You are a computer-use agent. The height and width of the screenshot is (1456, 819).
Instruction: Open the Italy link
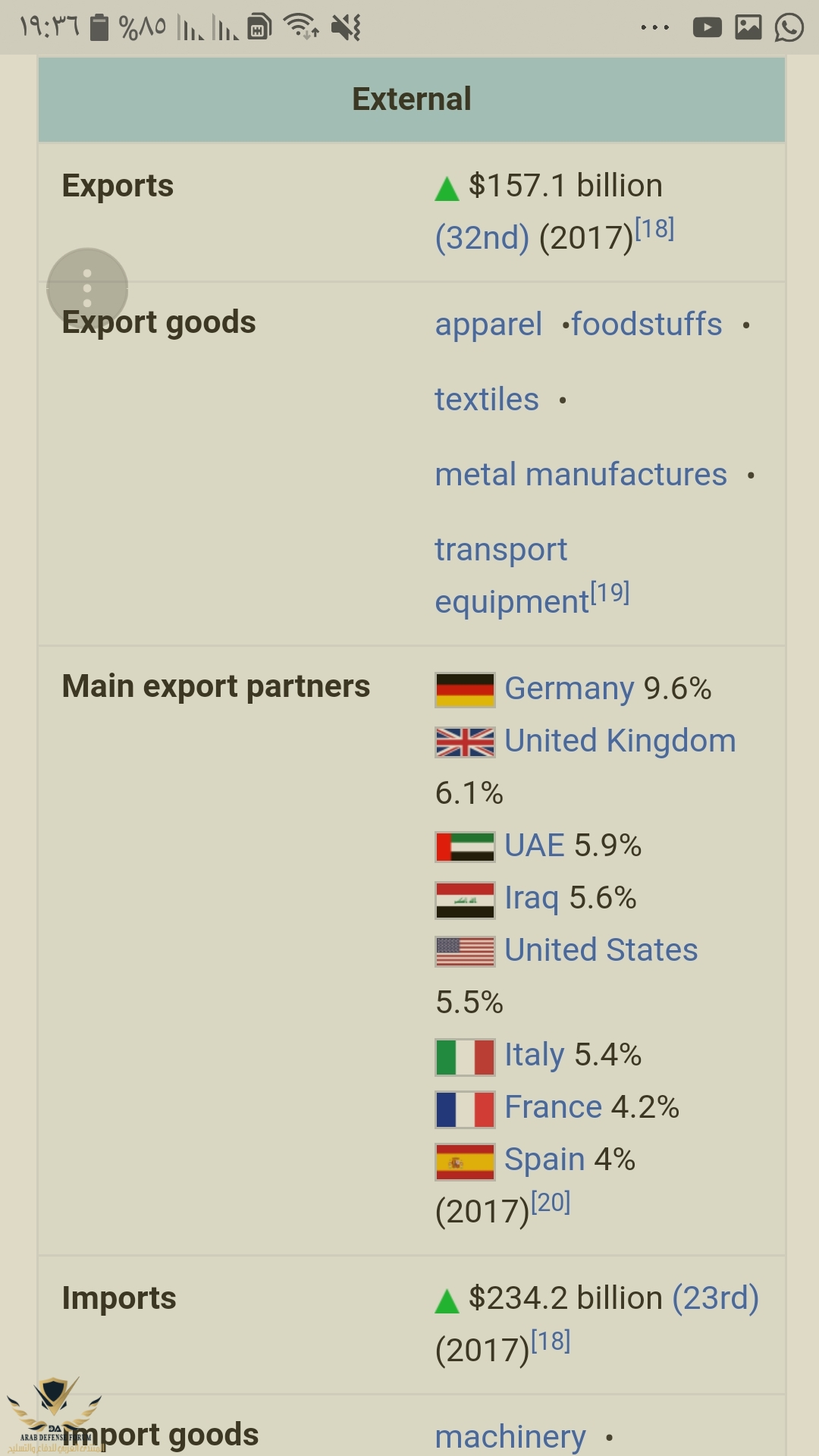[535, 1055]
